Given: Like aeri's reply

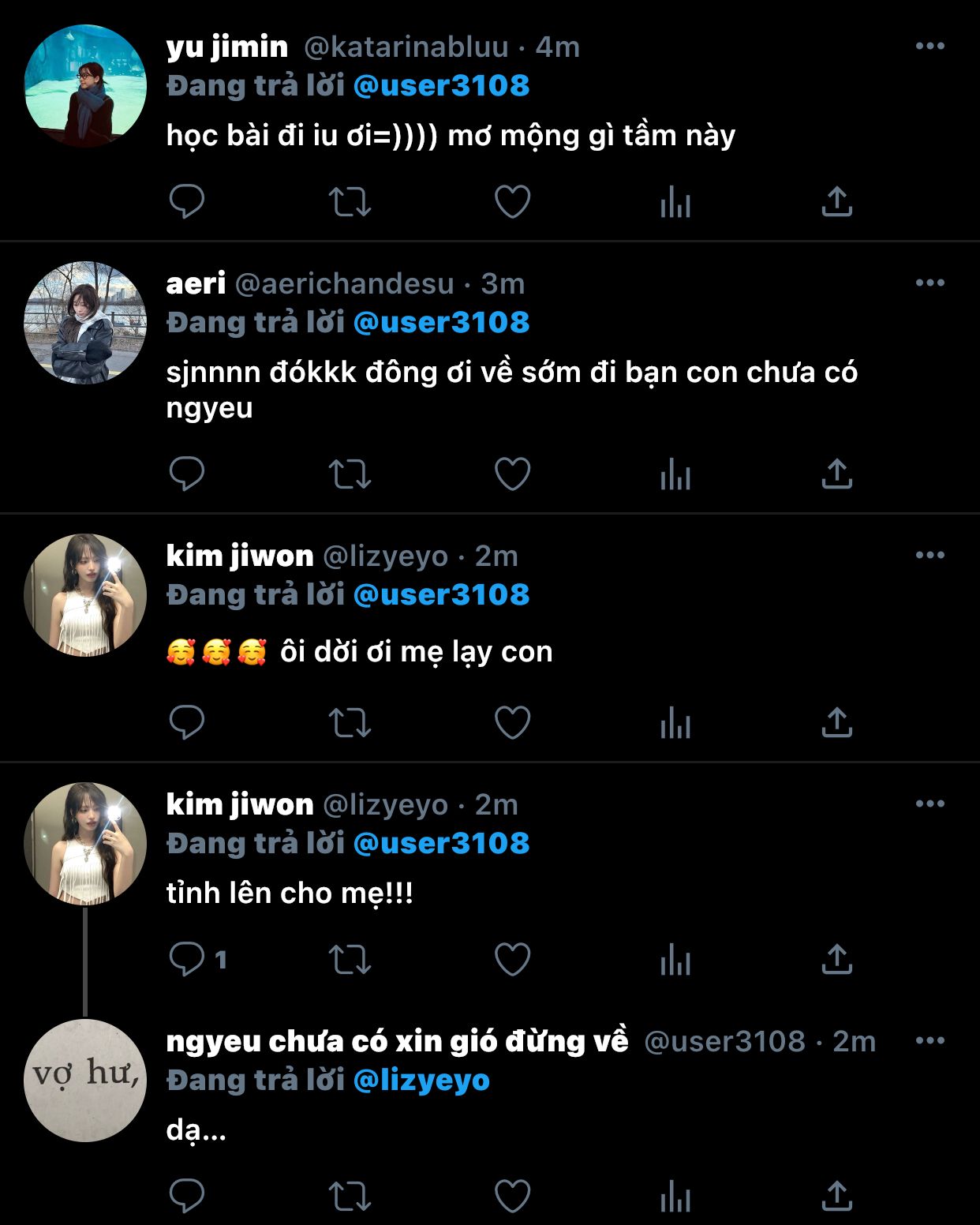Looking at the screenshot, I should 512,474.
